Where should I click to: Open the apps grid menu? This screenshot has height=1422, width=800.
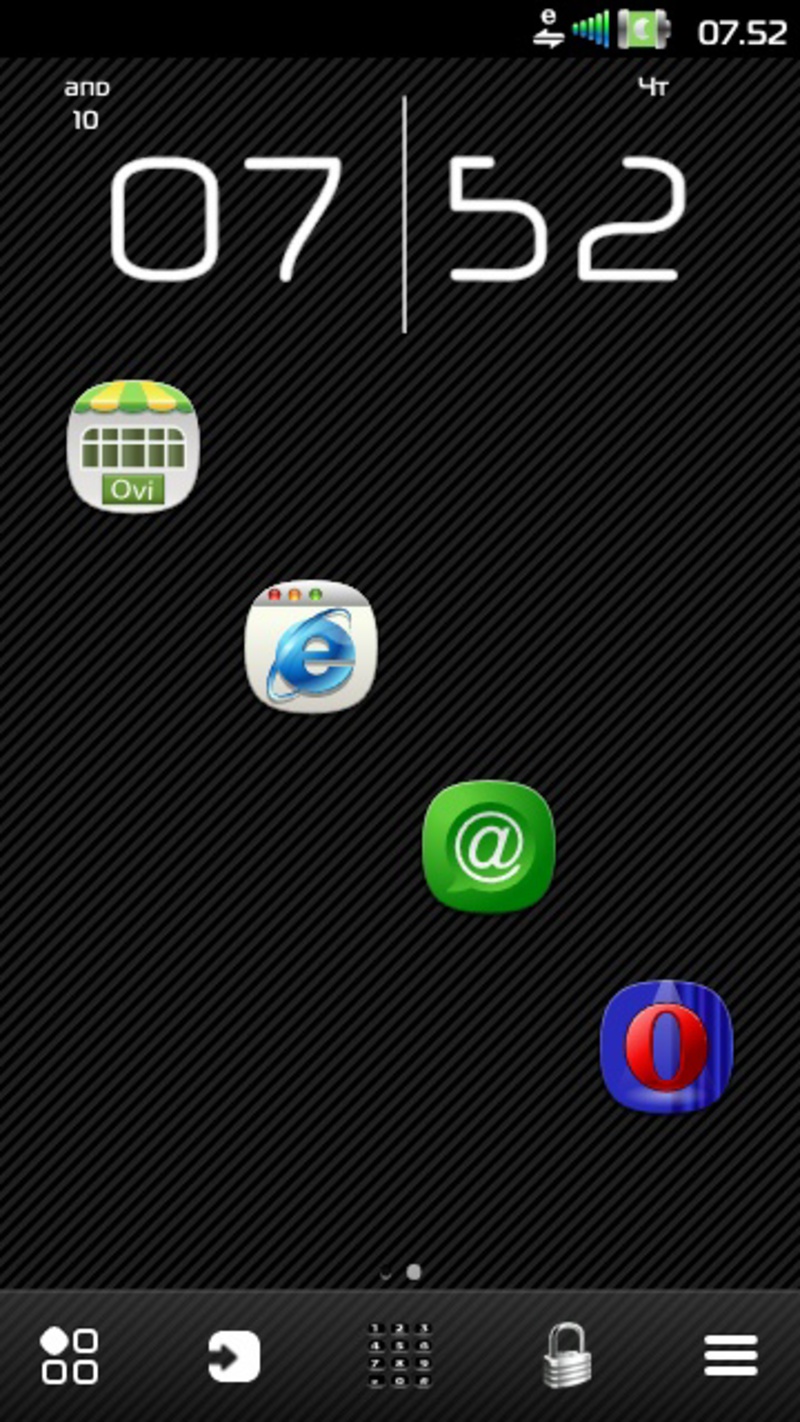click(69, 1356)
